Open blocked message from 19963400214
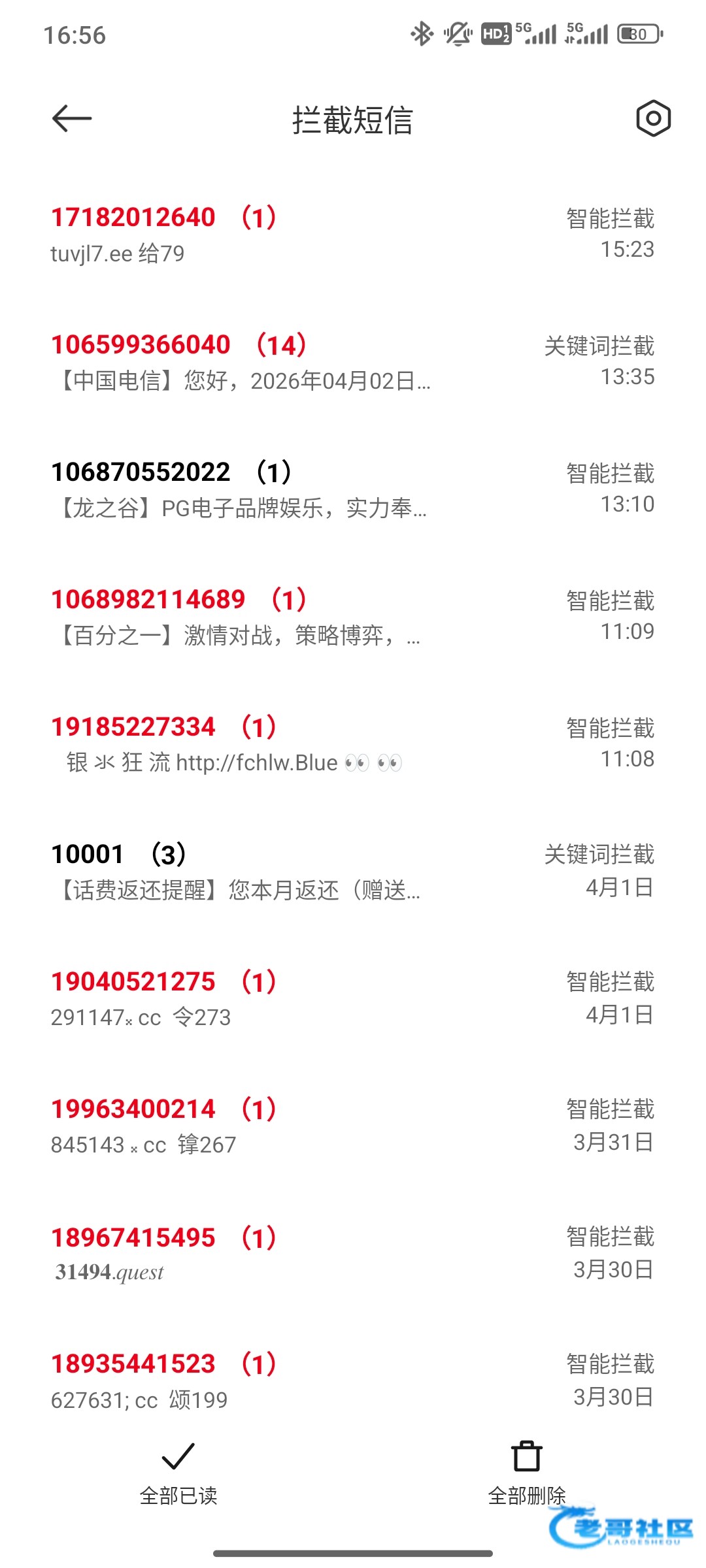 click(x=353, y=1126)
